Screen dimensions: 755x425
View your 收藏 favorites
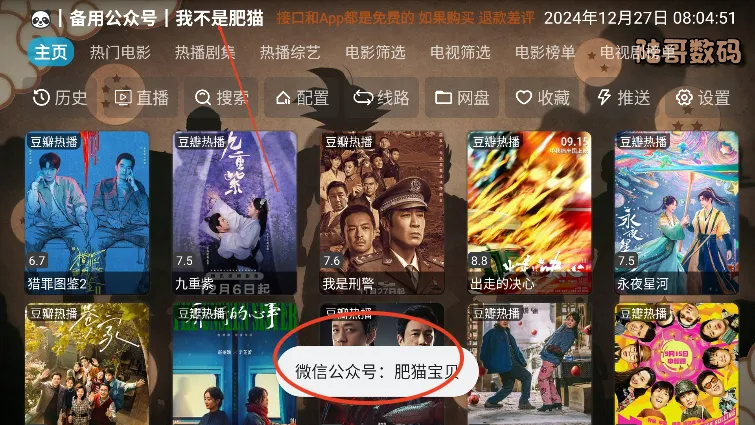pos(543,98)
